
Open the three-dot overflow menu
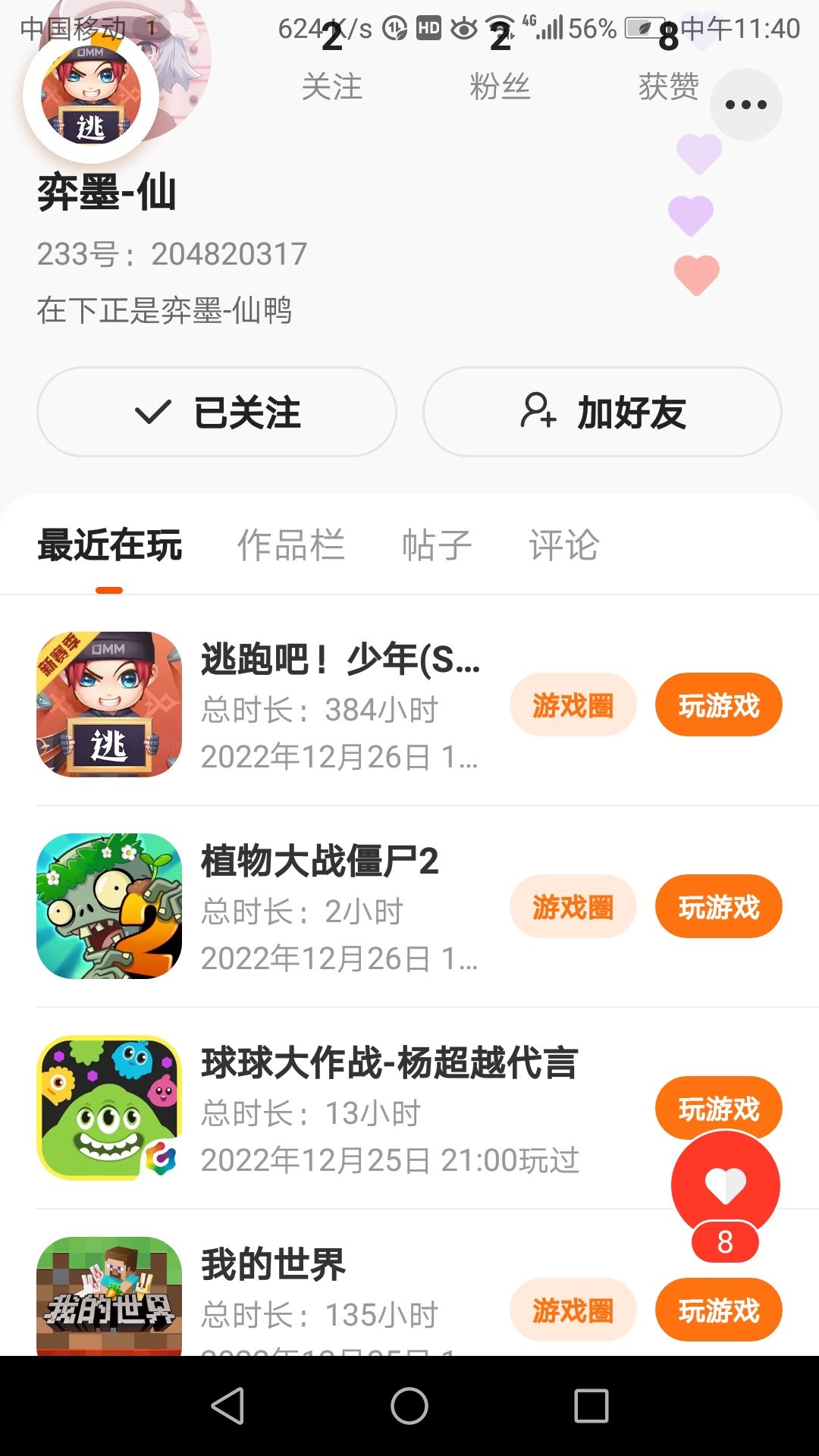(x=745, y=105)
